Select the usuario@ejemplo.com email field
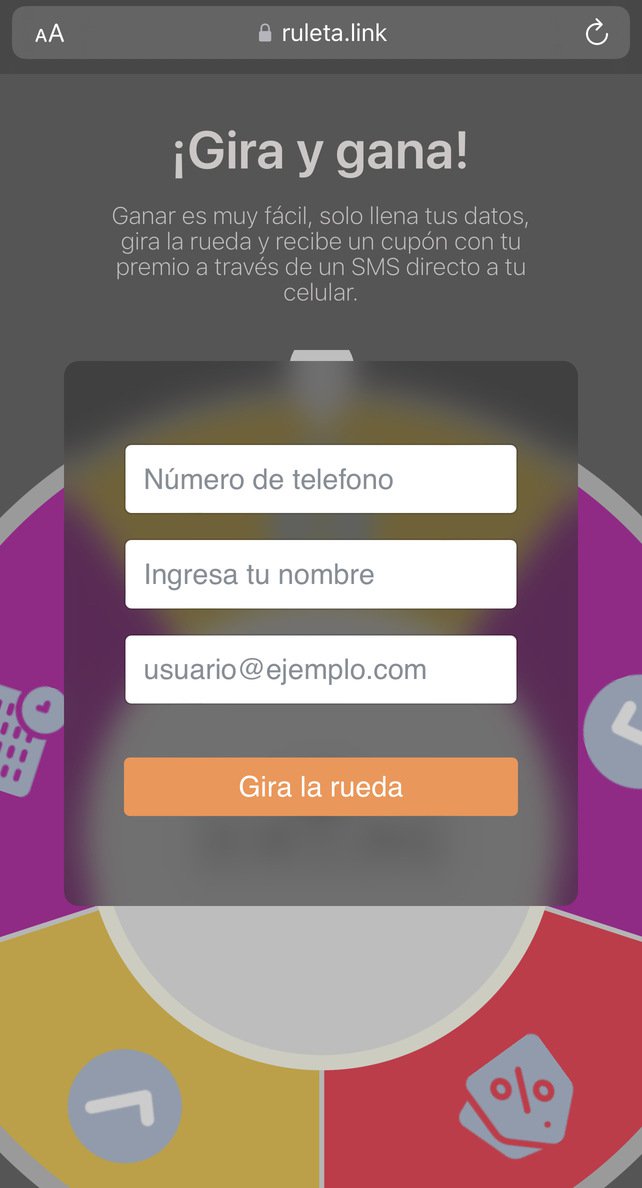The height and width of the screenshot is (1188, 642). tap(320, 669)
